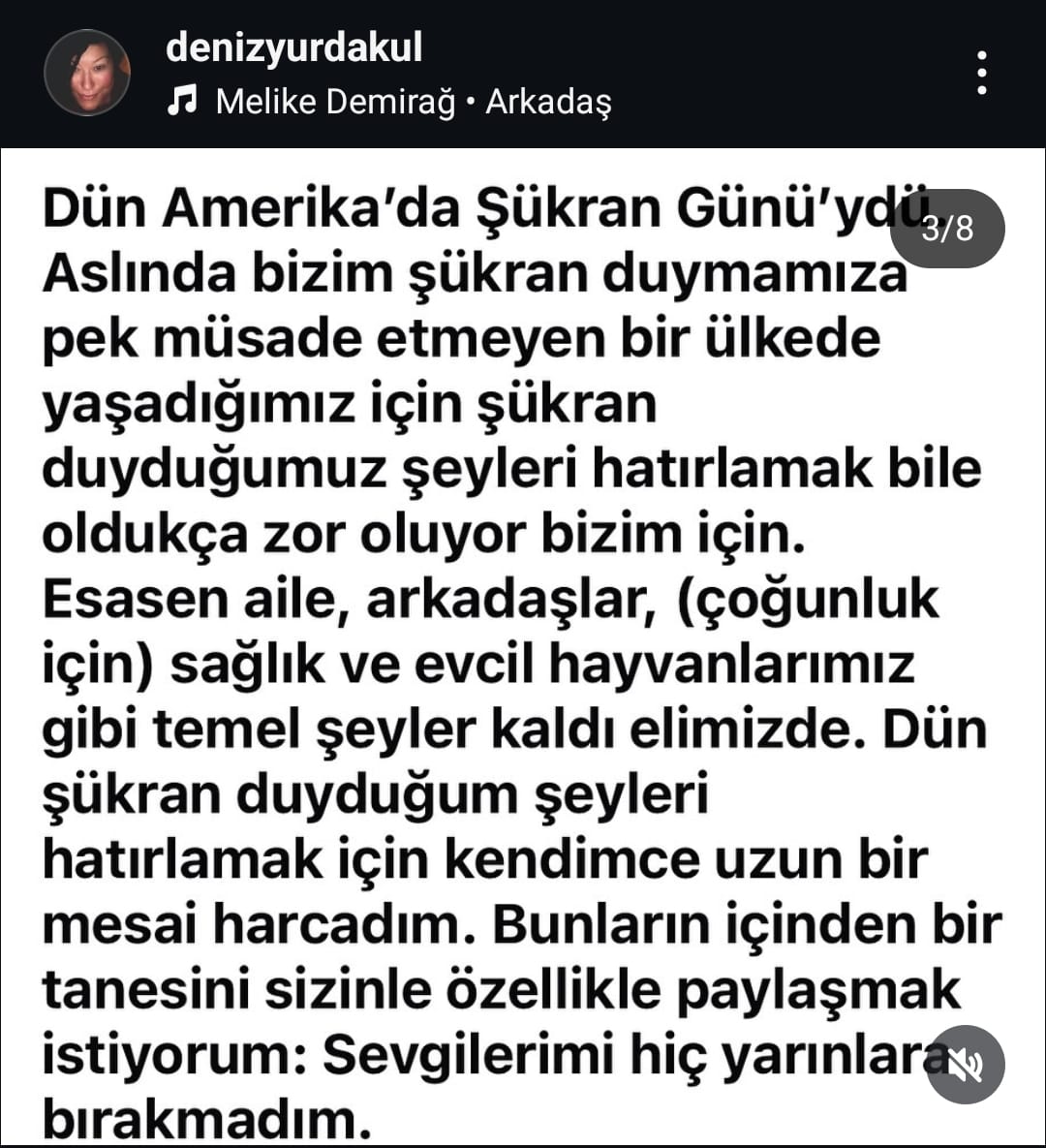Image resolution: width=1046 pixels, height=1148 pixels.
Task: Open denizyurdakul's profile picture
Action: 87,74
